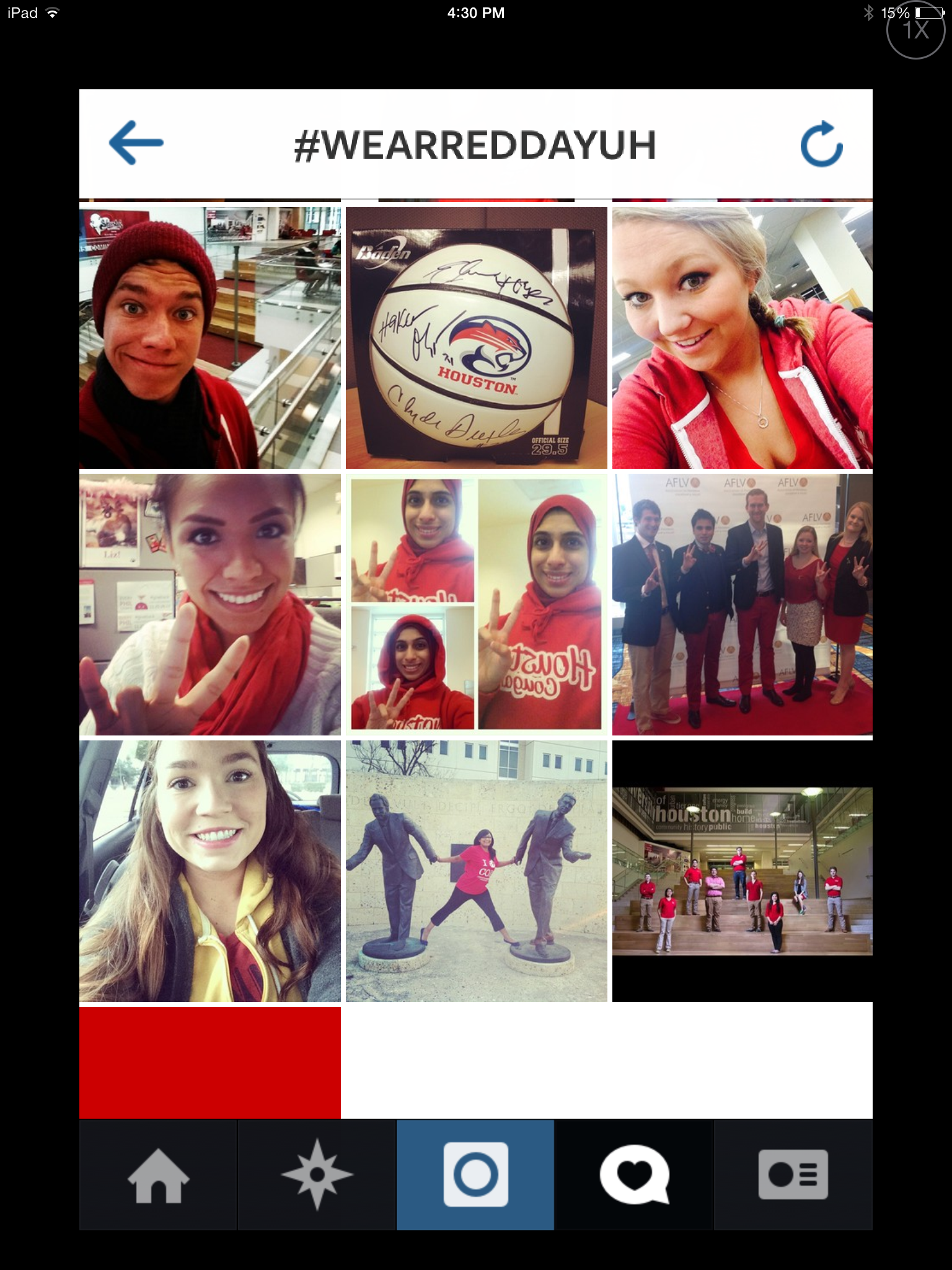View the group photo on wooden steps
The image size is (952, 1270).
pos(742,871)
